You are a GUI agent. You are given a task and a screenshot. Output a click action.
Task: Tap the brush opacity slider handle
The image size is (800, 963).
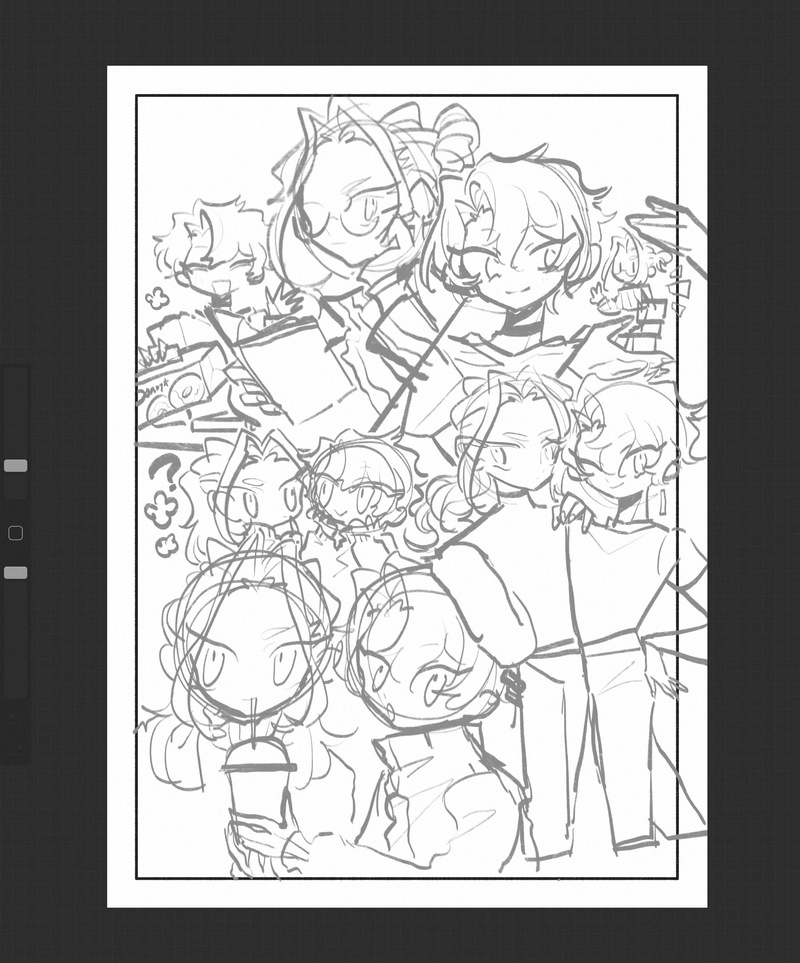[x=15, y=573]
